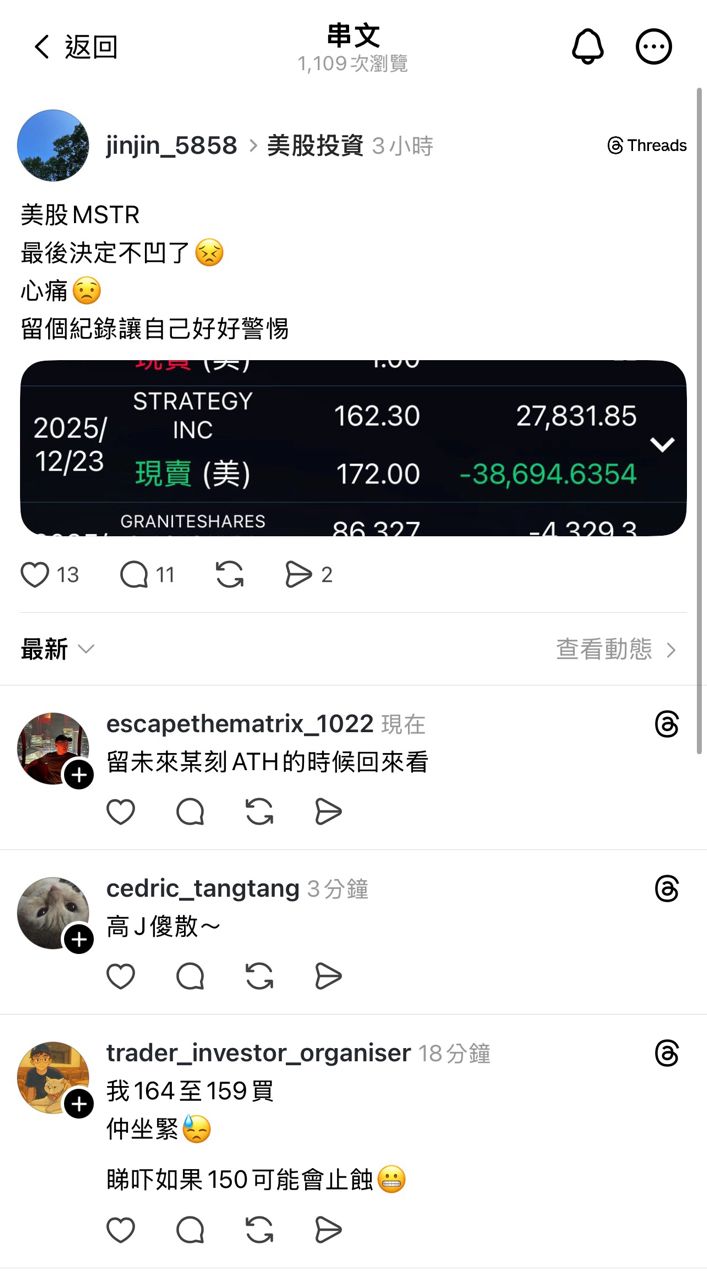
Task: Repost jinjin_5858's post
Action: [230, 574]
